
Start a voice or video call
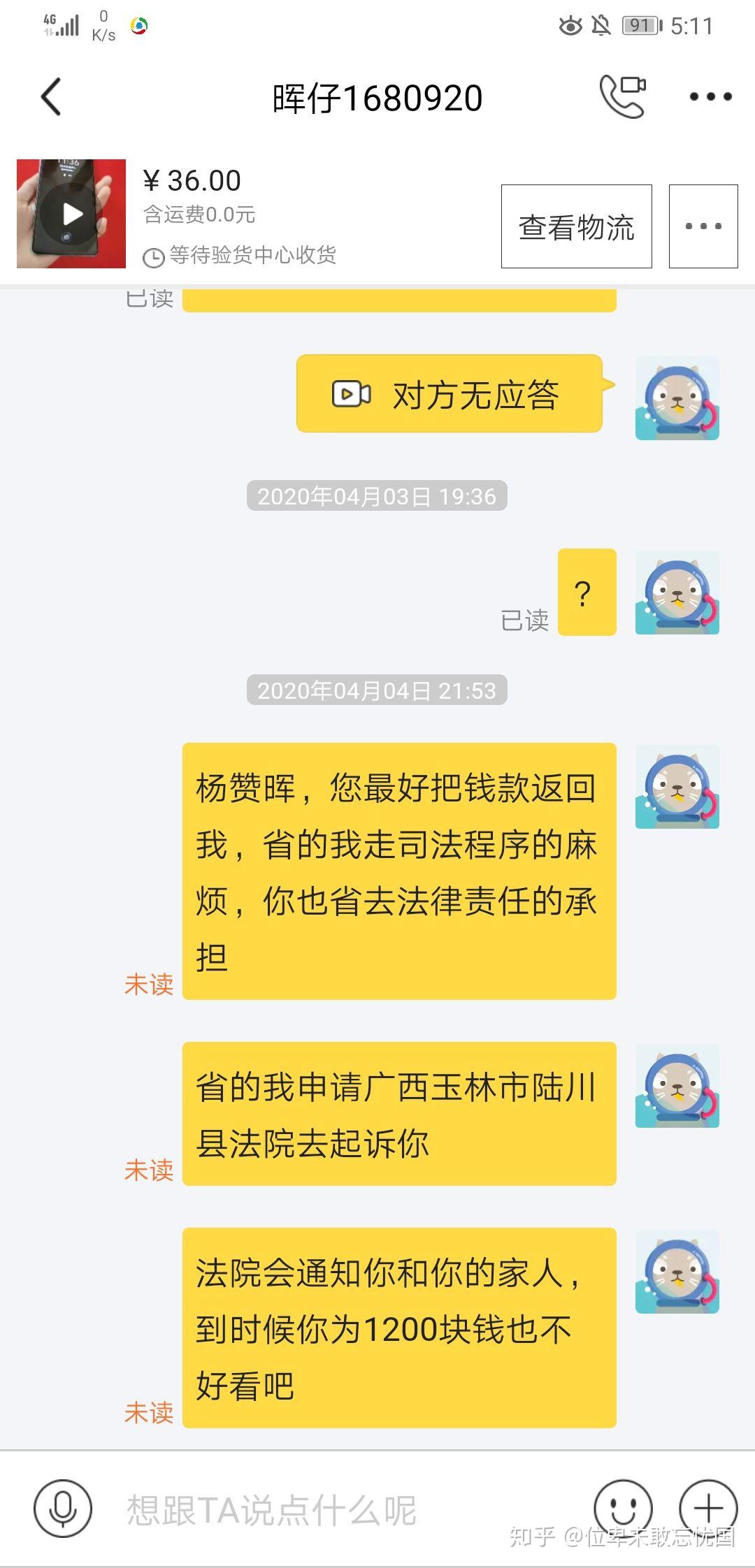point(622,96)
